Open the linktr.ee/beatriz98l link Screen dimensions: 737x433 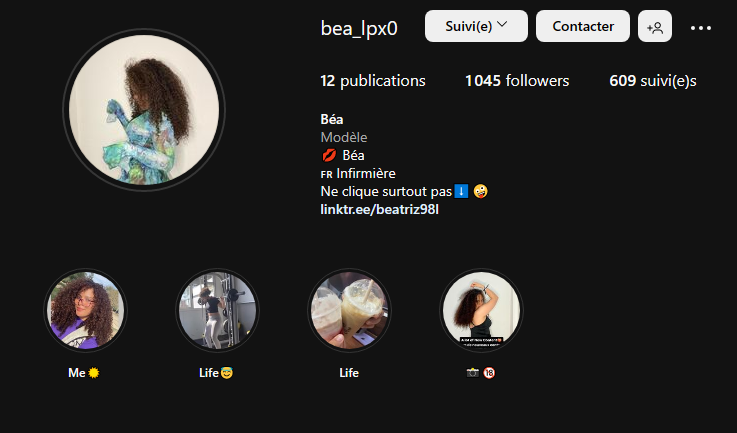[379, 209]
